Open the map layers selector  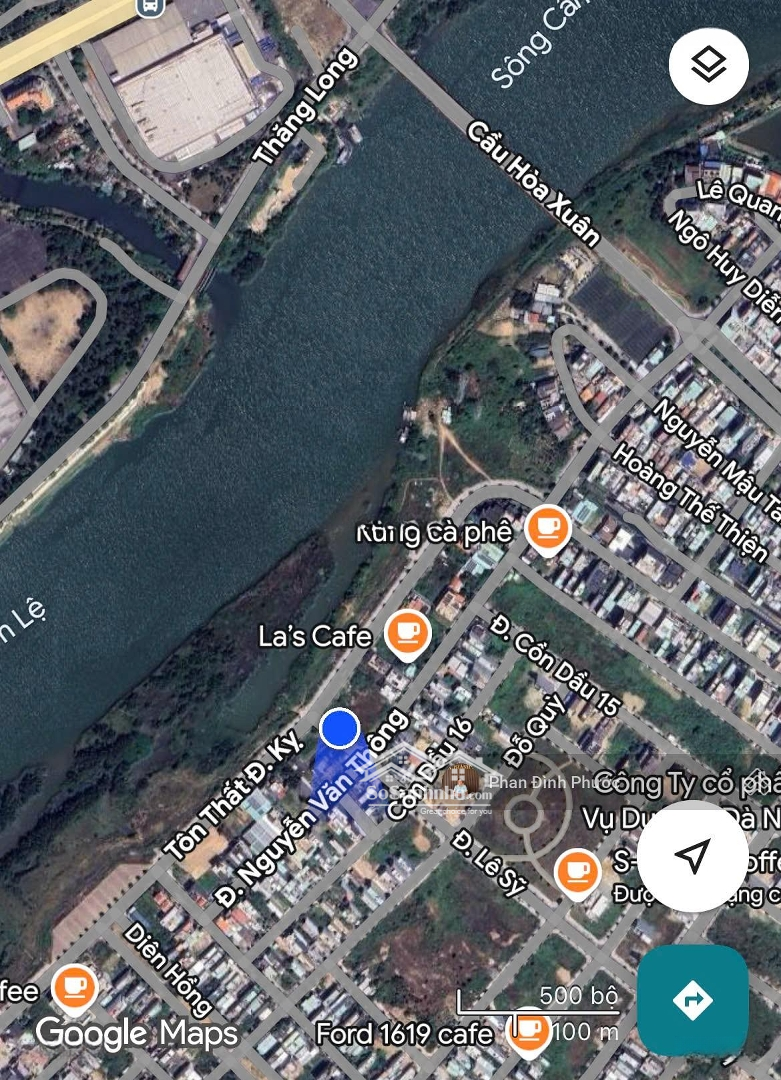[x=708, y=66]
